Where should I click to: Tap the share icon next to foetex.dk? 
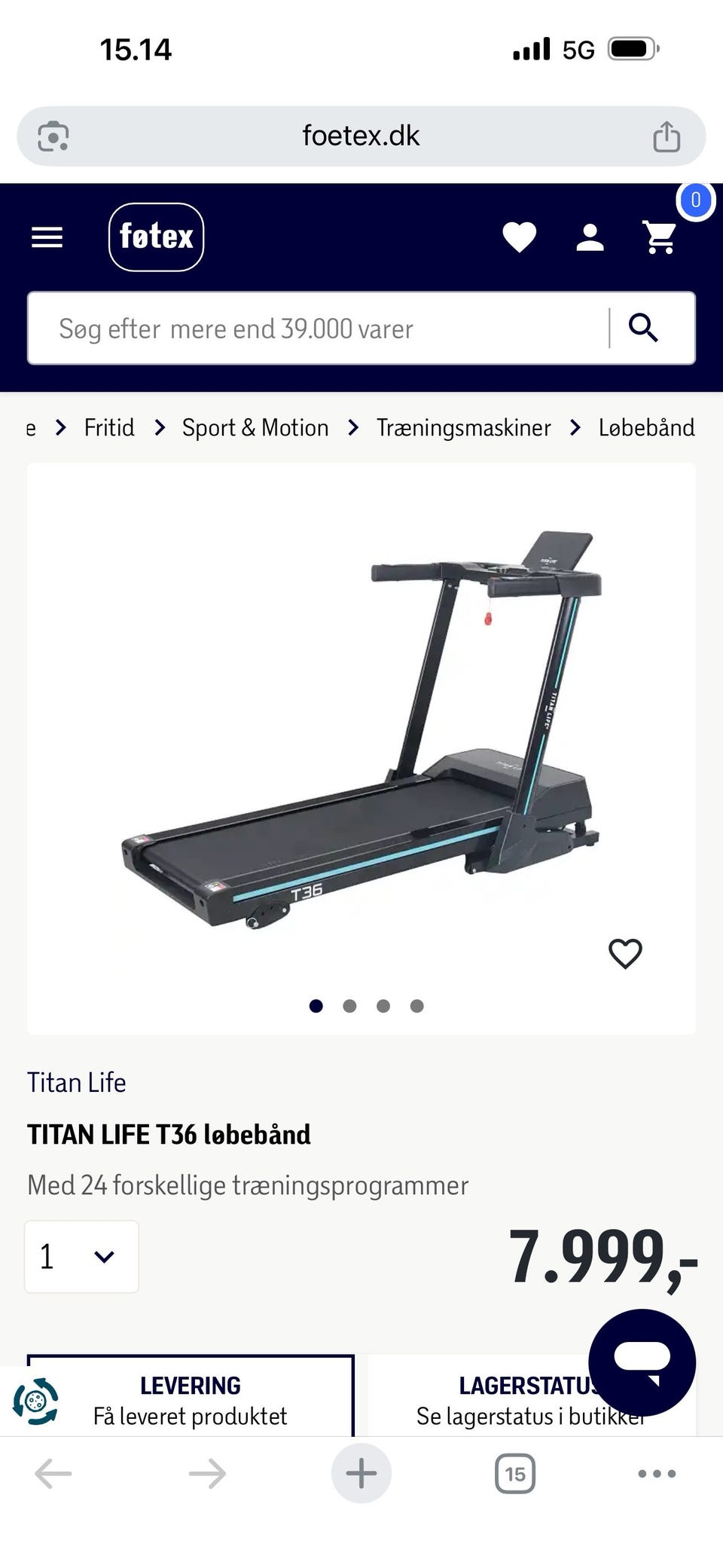pos(666,136)
